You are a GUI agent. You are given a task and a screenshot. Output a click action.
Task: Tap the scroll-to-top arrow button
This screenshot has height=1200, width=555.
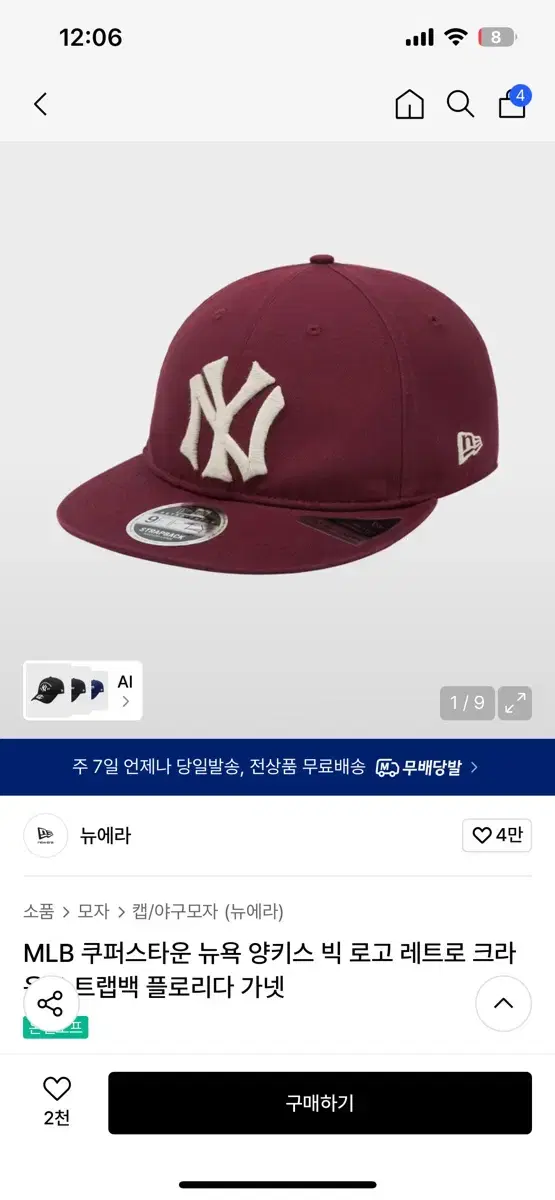tap(503, 1003)
